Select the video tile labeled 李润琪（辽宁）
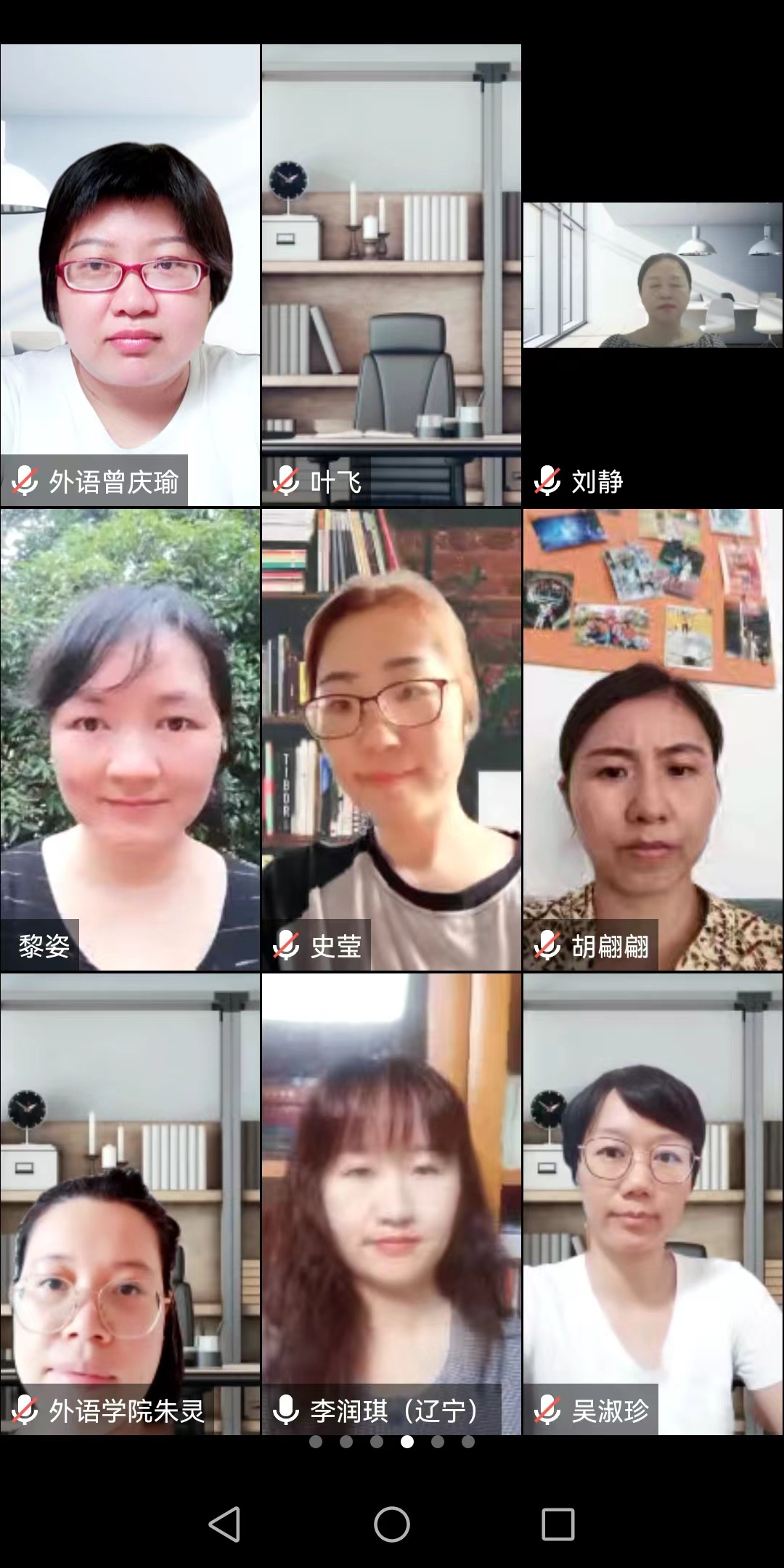 (391, 1204)
